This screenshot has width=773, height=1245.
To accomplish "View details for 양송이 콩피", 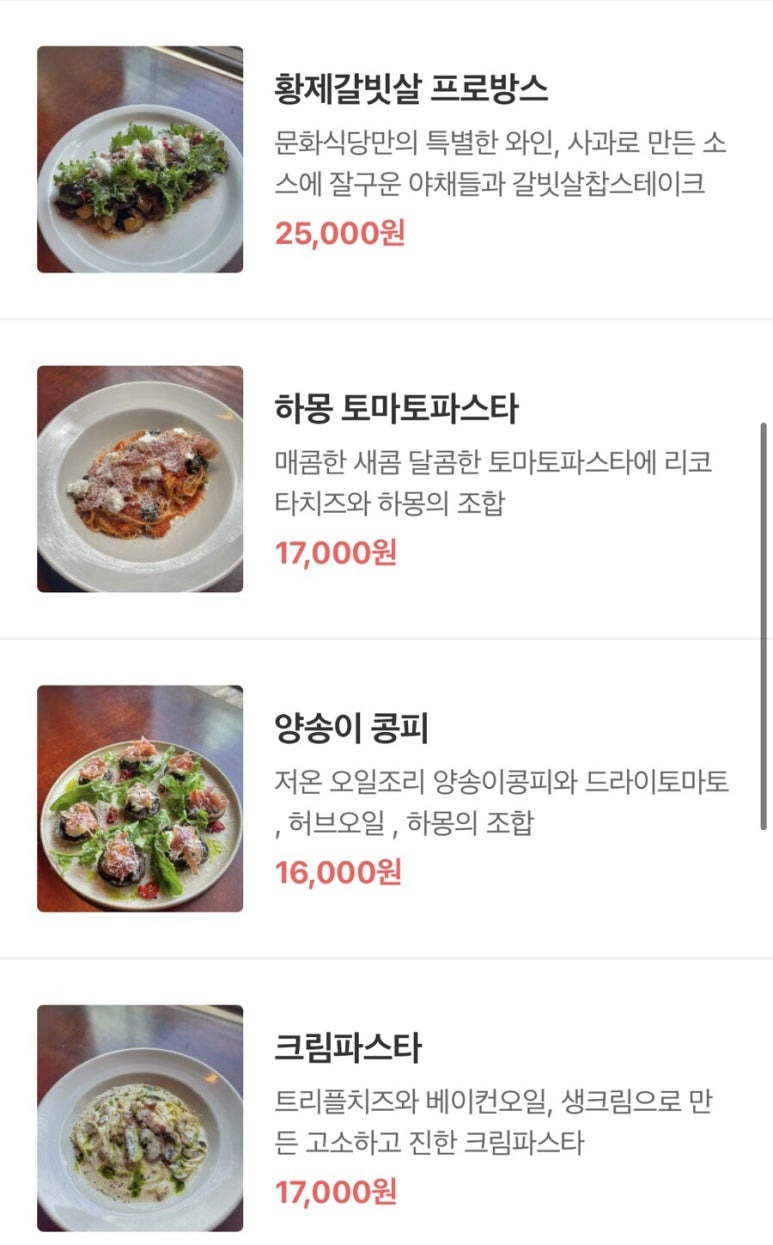I will pyautogui.click(x=351, y=728).
